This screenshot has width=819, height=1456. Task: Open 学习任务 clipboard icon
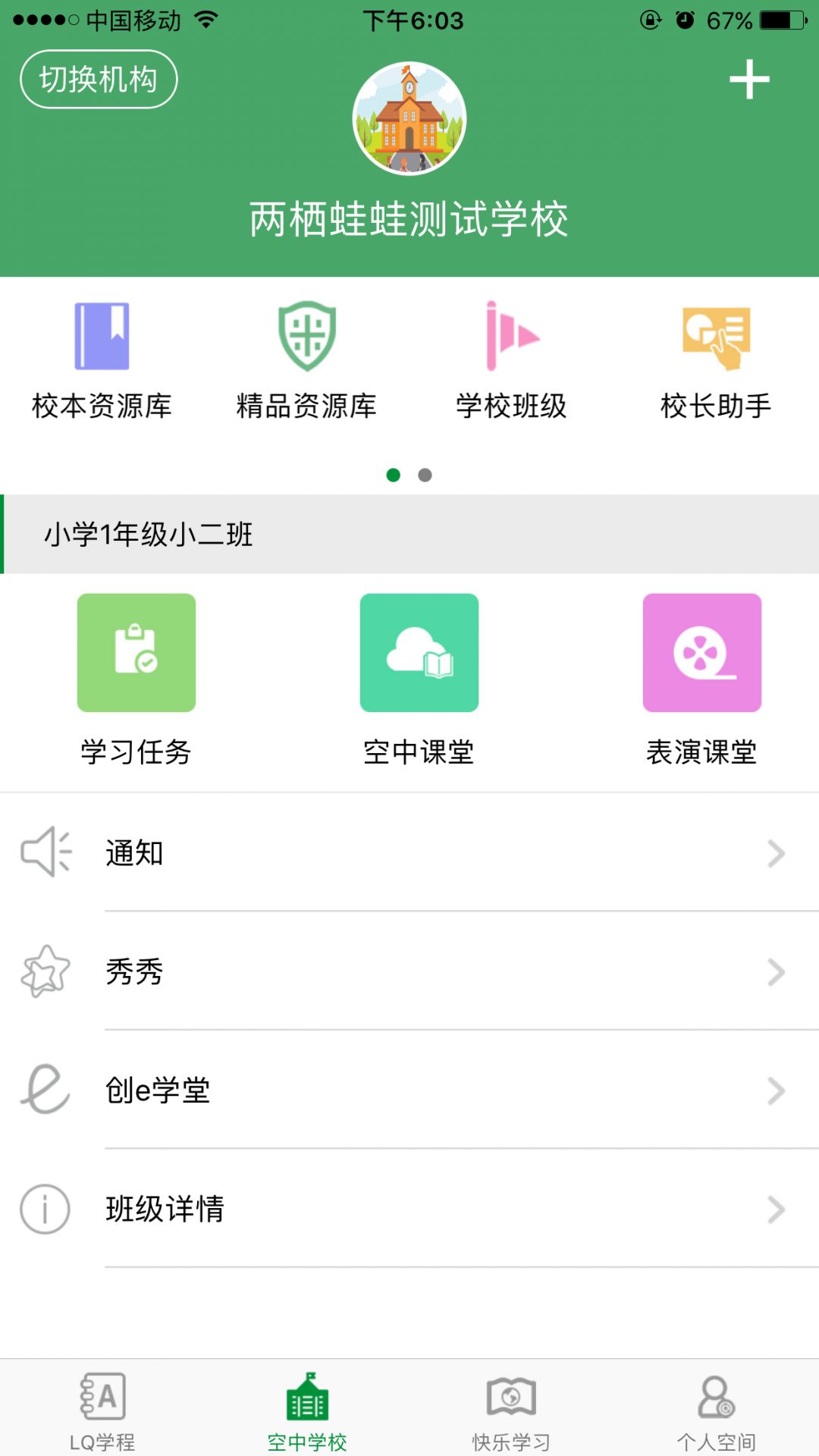135,654
